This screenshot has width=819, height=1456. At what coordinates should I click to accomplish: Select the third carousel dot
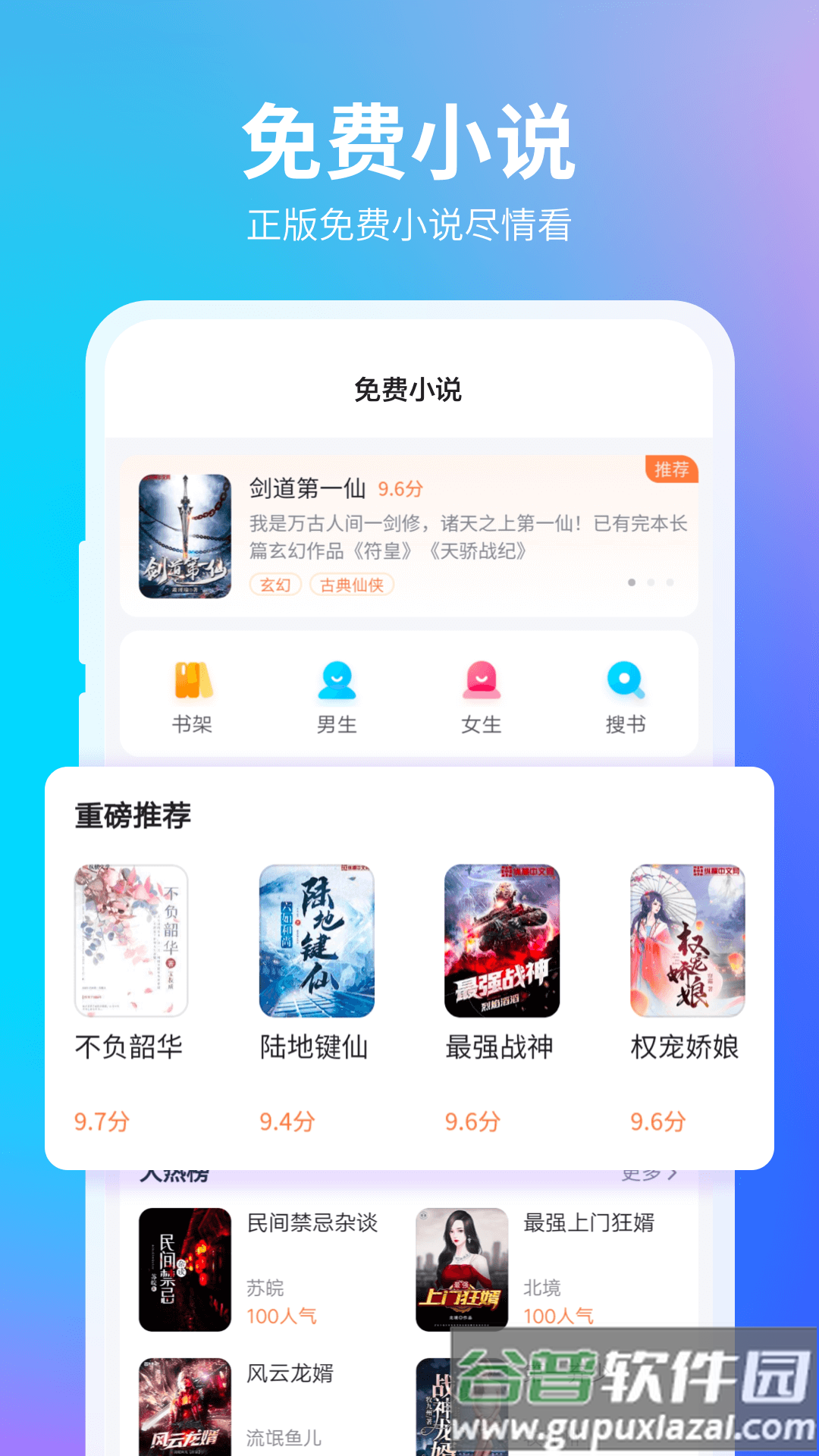670,584
